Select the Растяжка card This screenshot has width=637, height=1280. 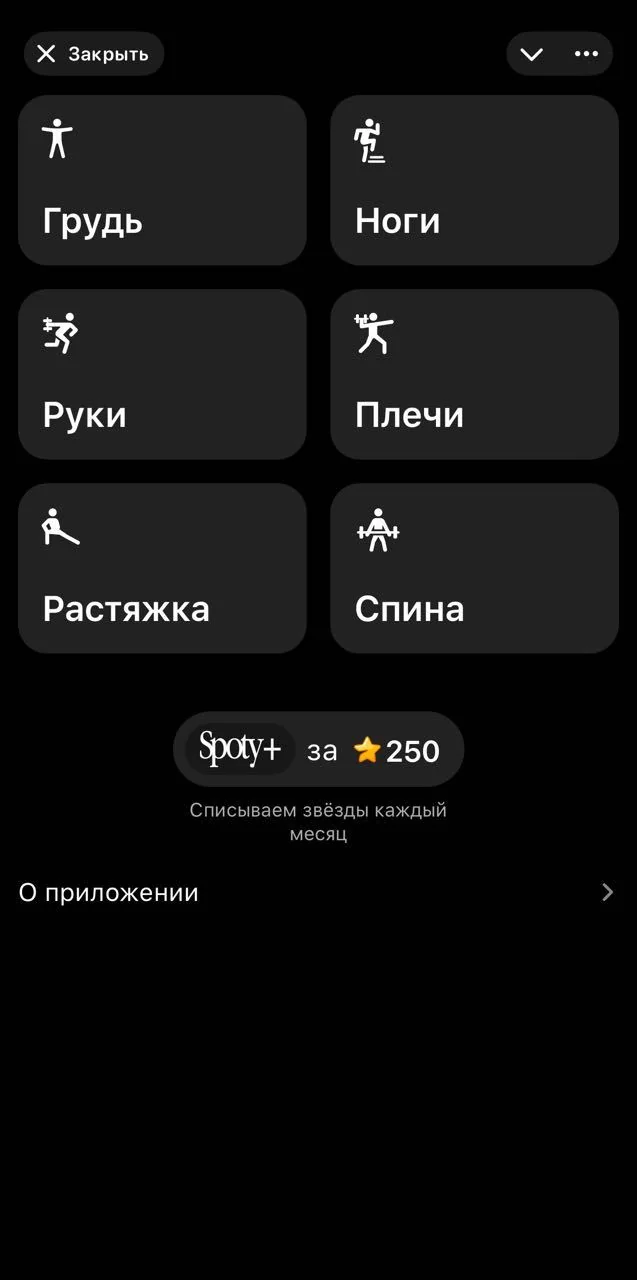click(162, 568)
